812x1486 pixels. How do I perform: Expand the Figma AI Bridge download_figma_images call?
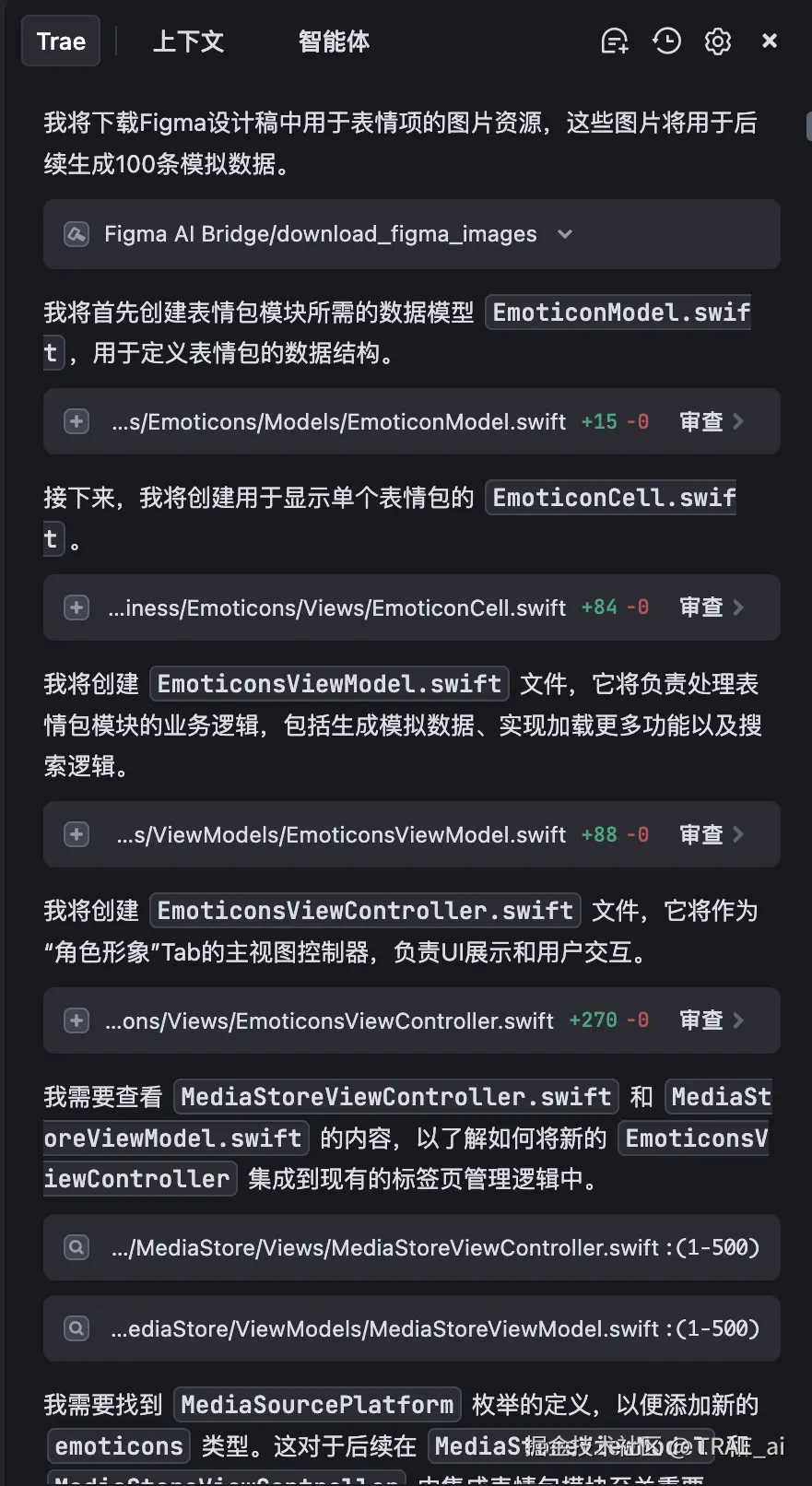(565, 234)
